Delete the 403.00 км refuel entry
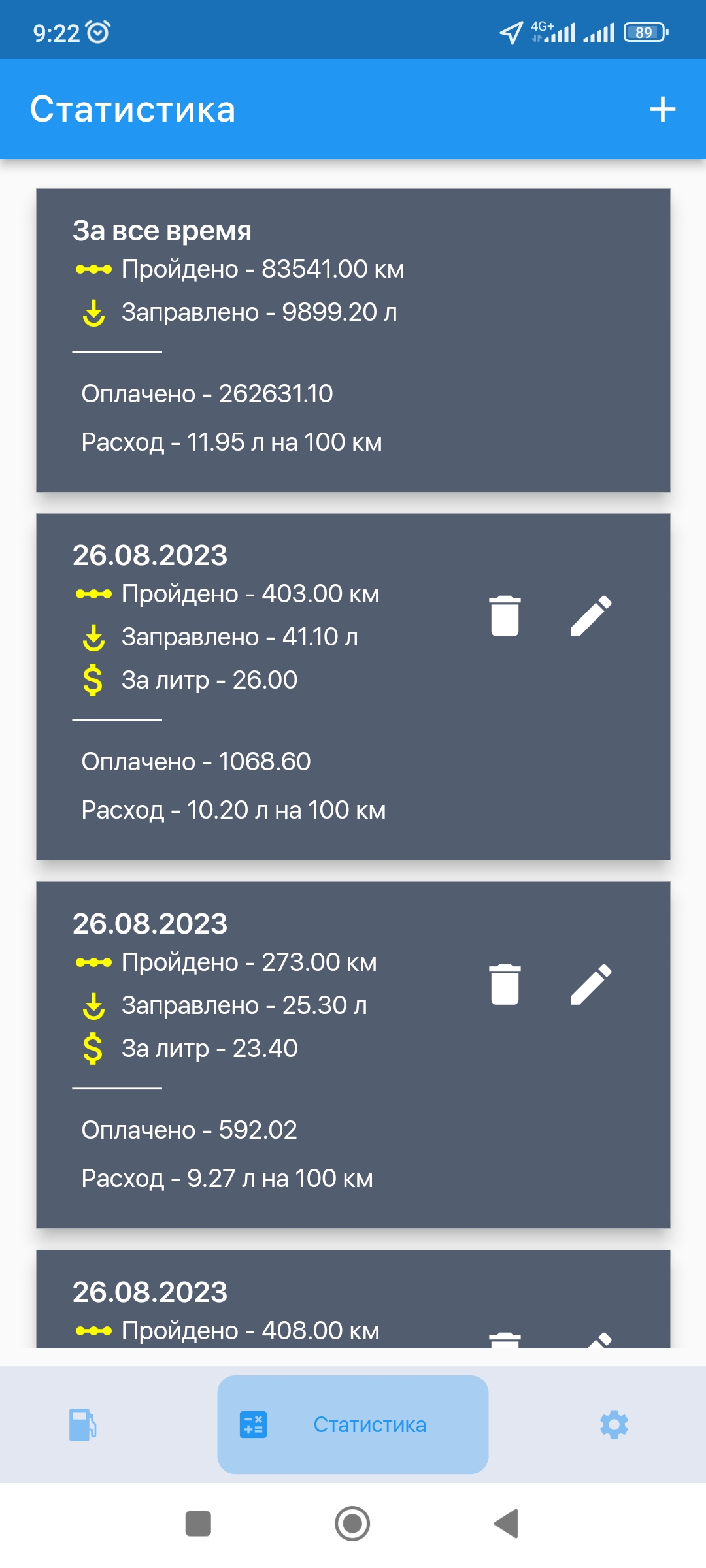This screenshot has width=706, height=1568. pos(505,616)
